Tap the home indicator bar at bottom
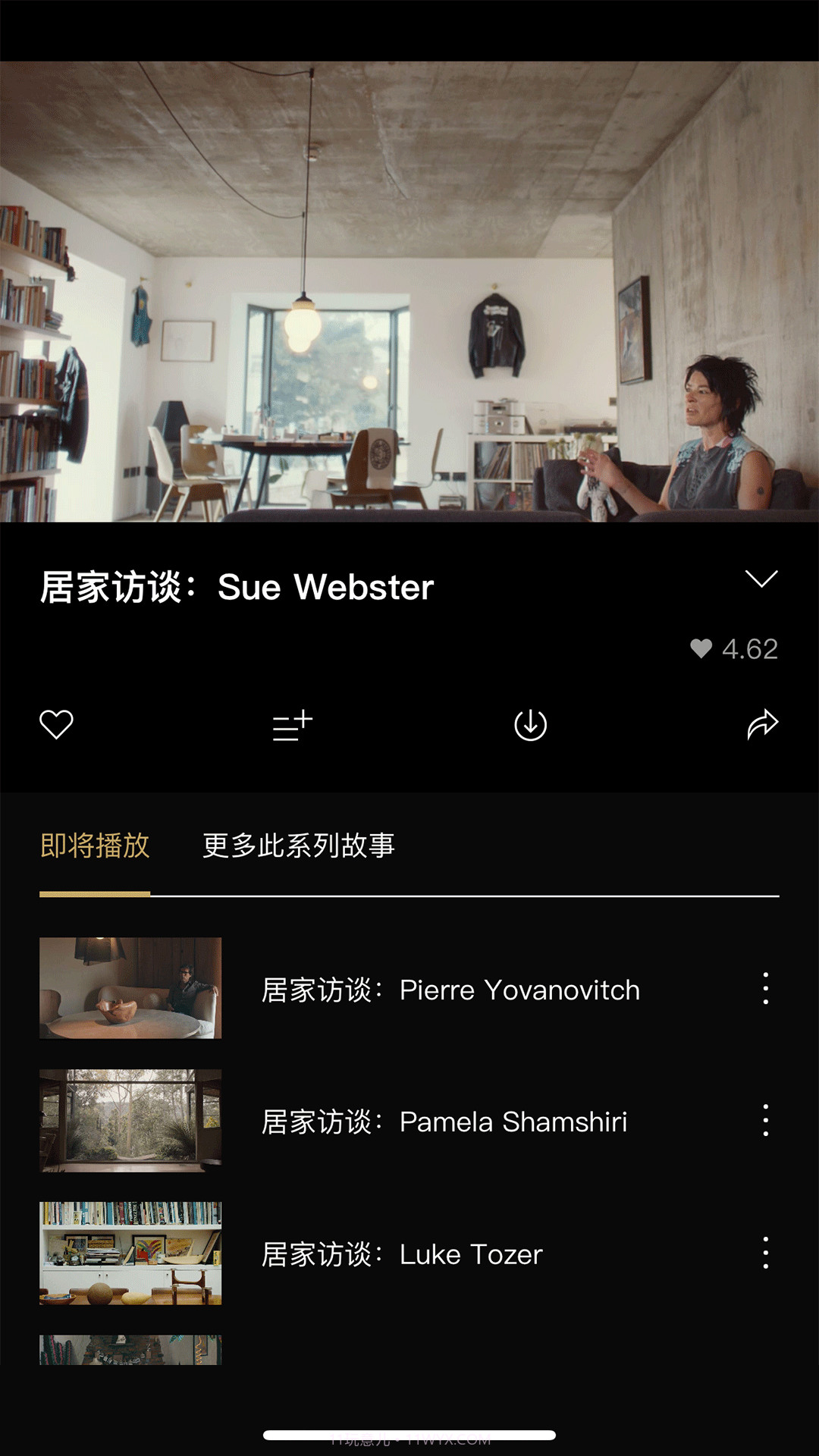 pyautogui.click(x=409, y=1431)
